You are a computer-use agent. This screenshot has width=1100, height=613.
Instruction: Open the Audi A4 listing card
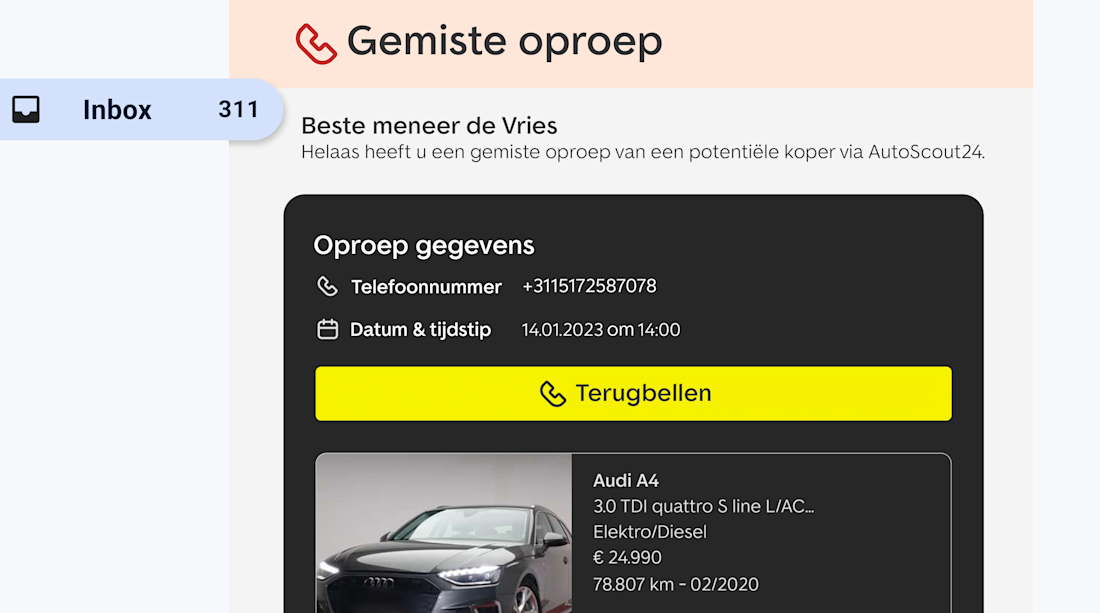[633, 532]
